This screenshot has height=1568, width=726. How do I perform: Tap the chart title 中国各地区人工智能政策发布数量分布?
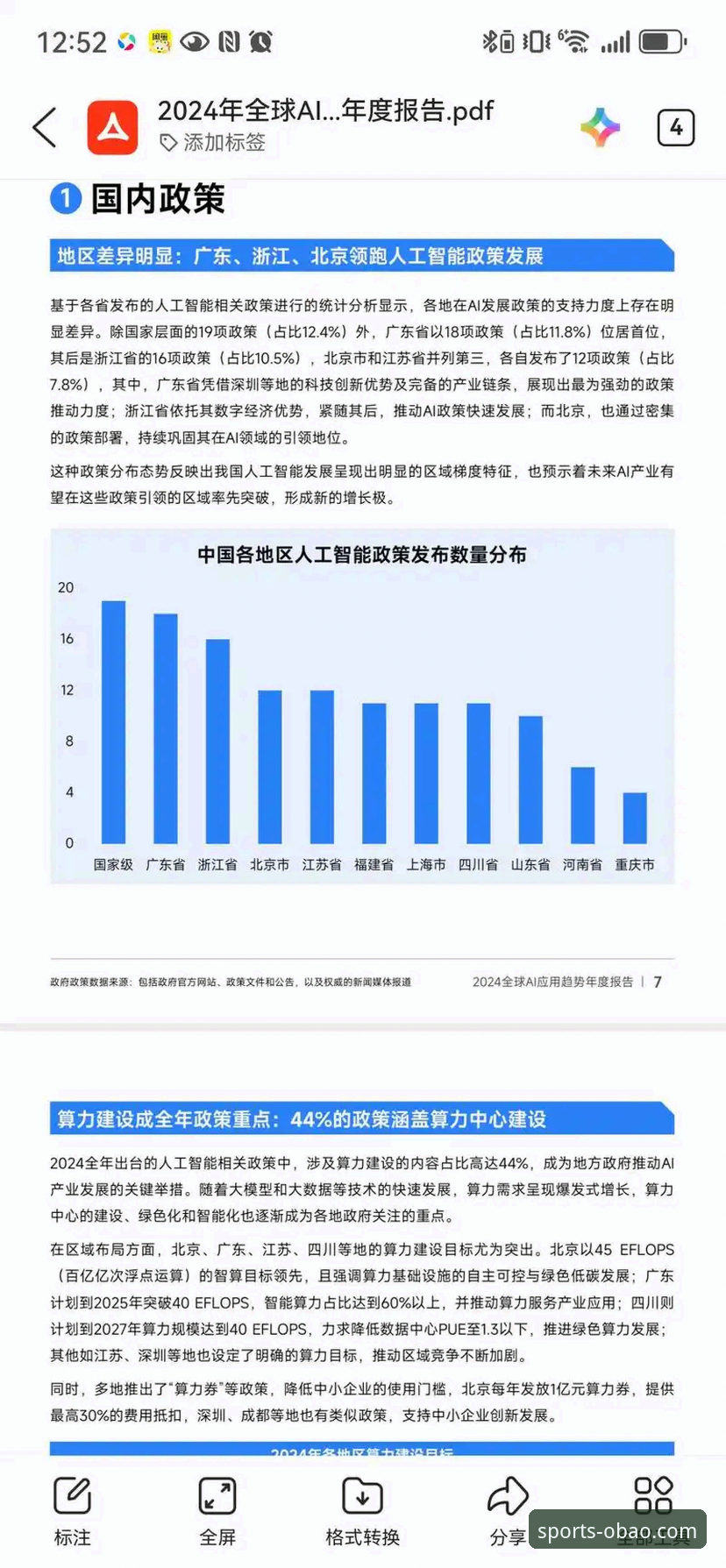363,554
